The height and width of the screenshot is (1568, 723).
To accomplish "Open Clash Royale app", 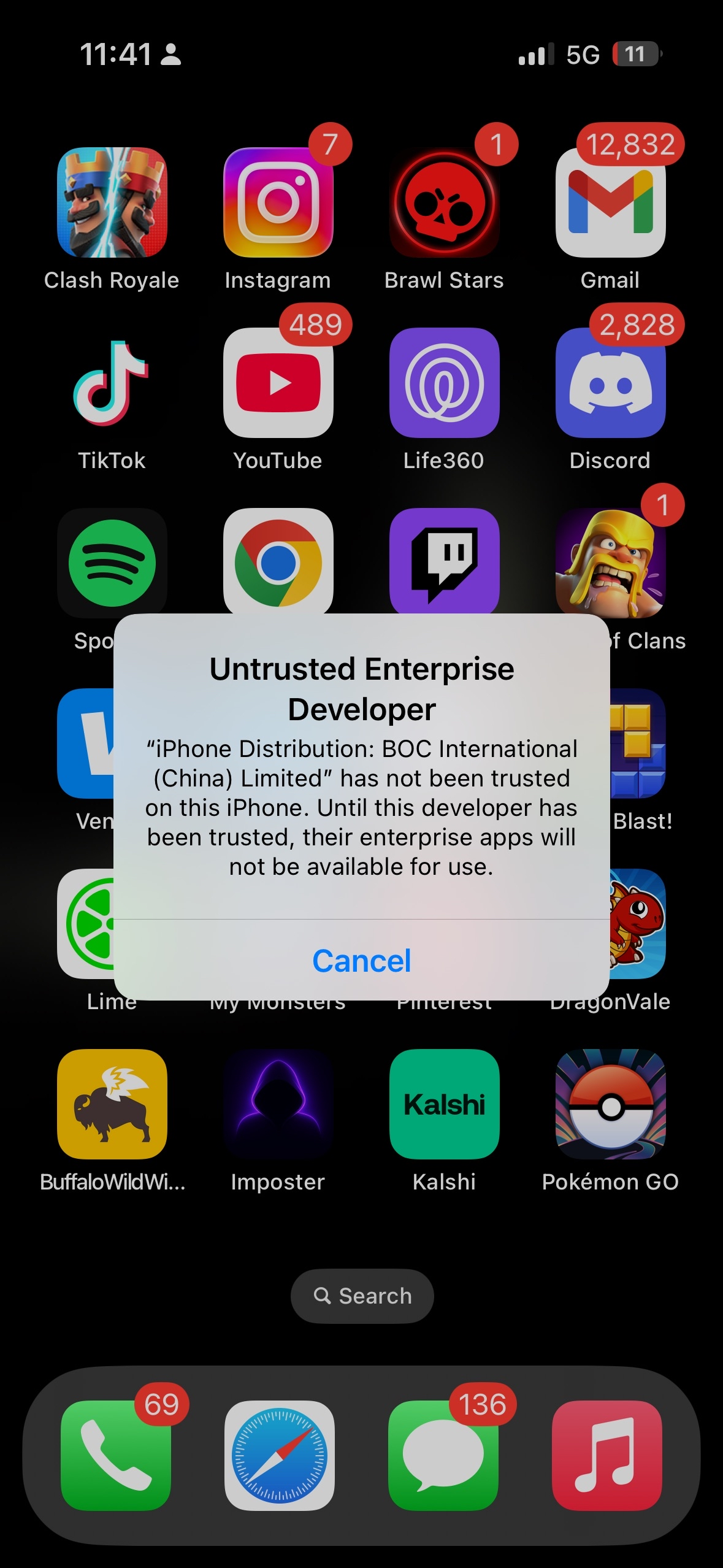I will pyautogui.click(x=112, y=202).
